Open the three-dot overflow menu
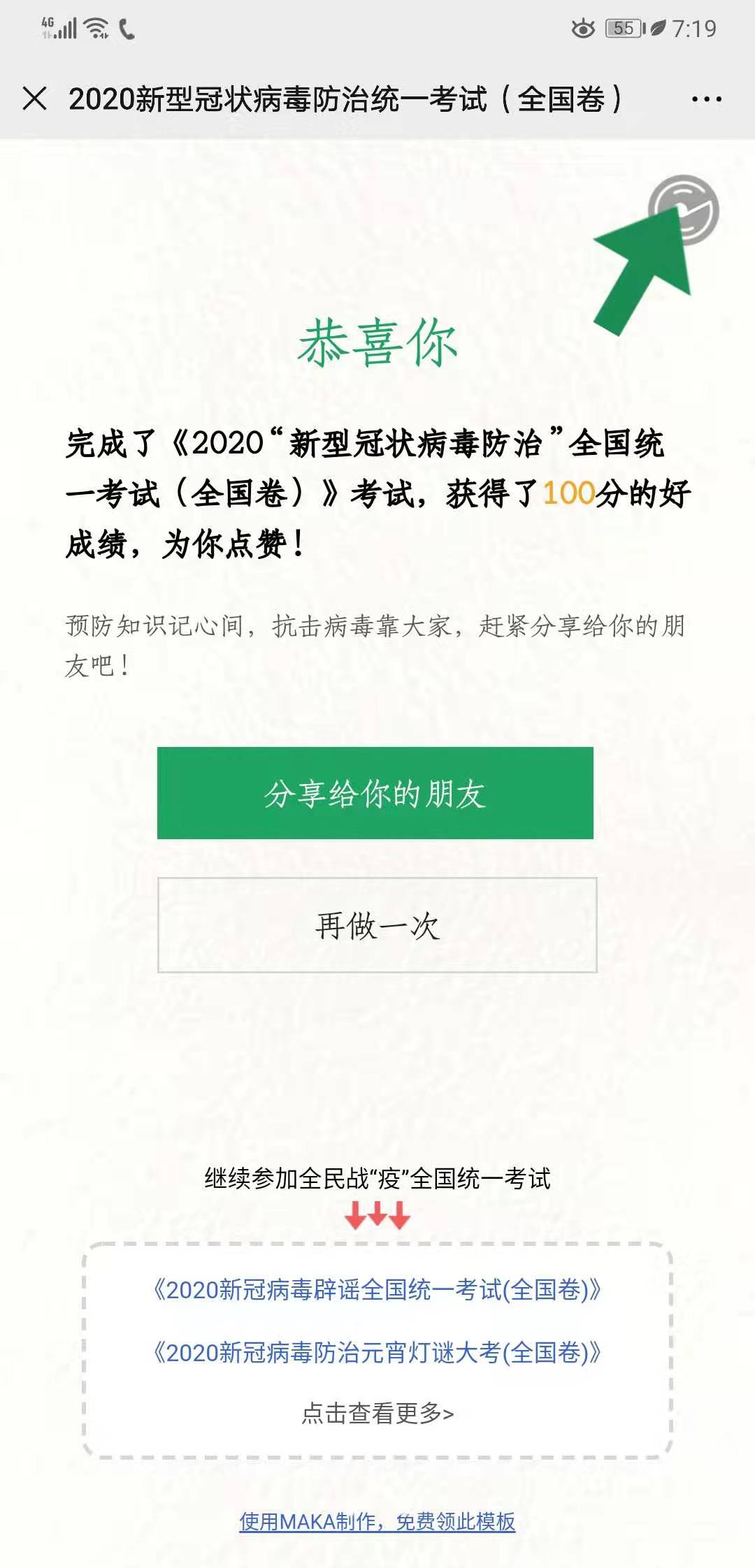The width and height of the screenshot is (755, 1568). (706, 99)
